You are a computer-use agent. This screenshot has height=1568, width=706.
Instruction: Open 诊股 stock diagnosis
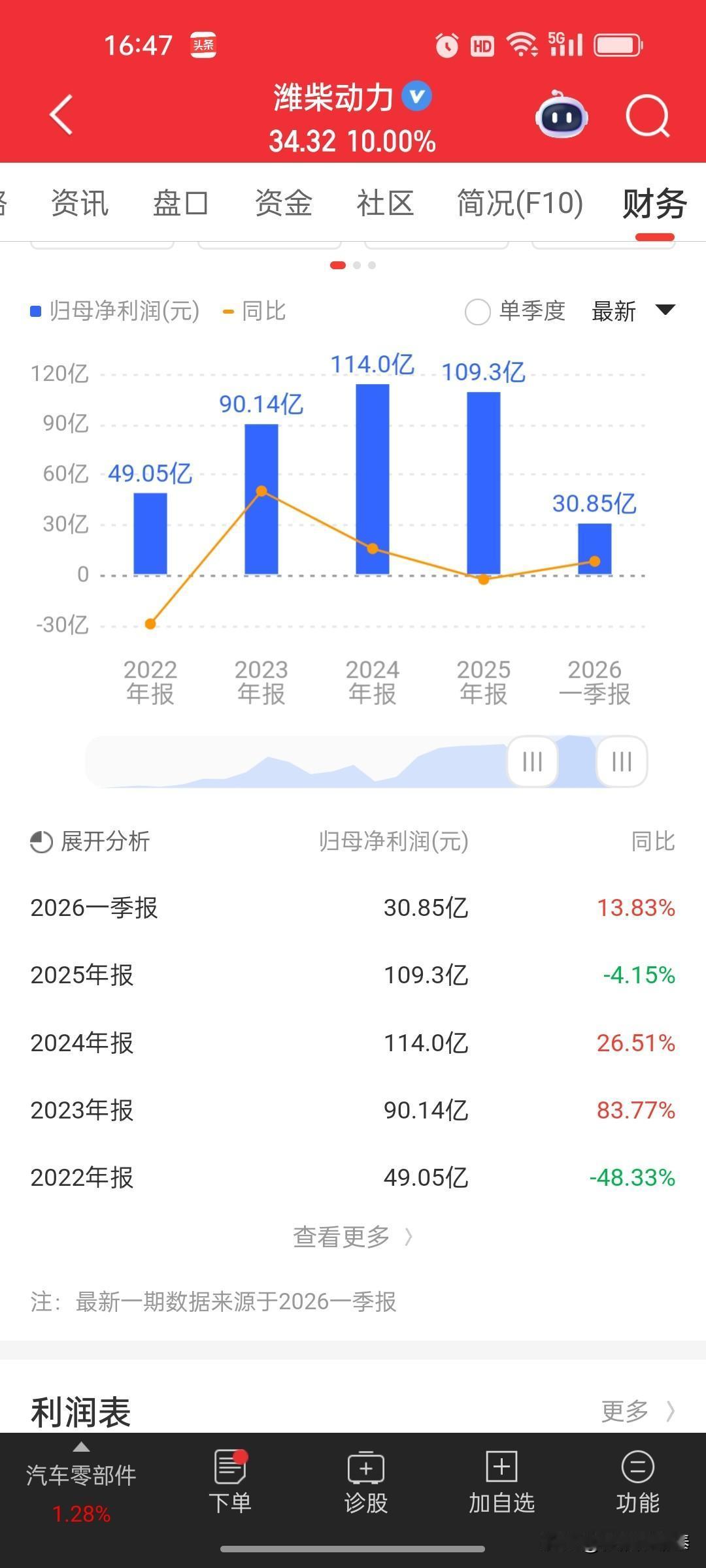(x=366, y=1482)
